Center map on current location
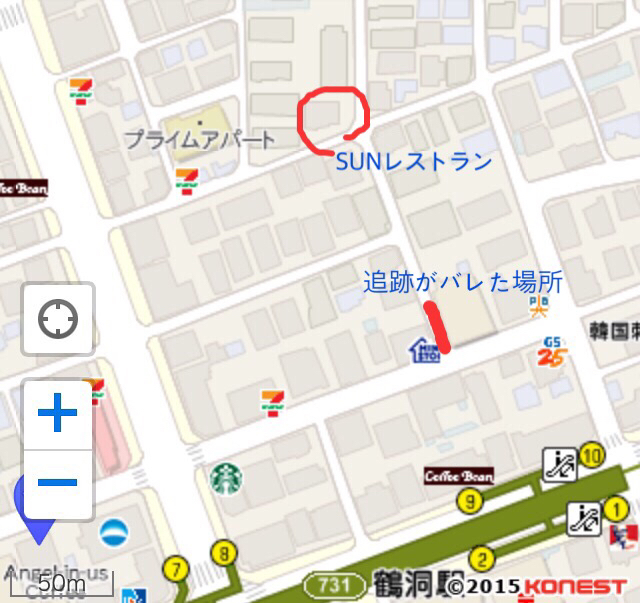Screen dimensions: 640x603 [x=58, y=320]
